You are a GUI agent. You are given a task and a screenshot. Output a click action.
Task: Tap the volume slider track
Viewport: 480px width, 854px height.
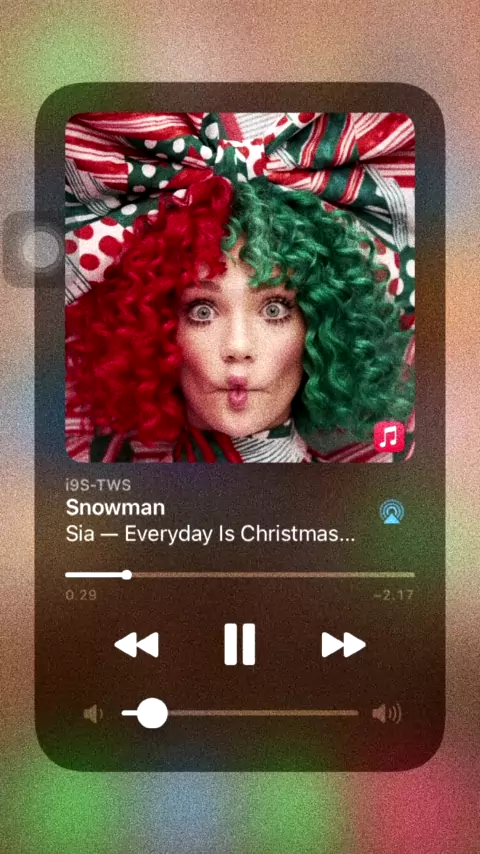click(240, 713)
